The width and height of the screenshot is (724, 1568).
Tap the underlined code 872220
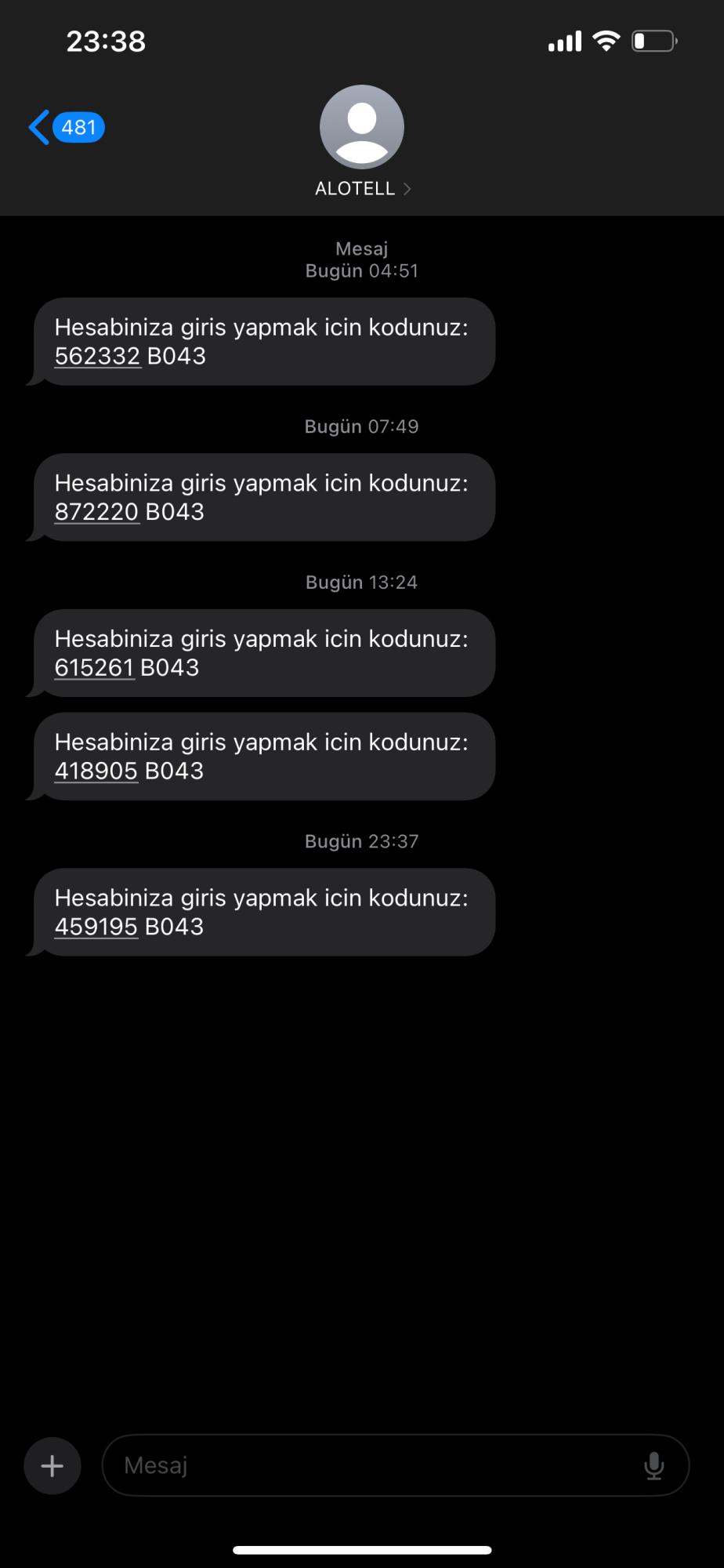[97, 511]
